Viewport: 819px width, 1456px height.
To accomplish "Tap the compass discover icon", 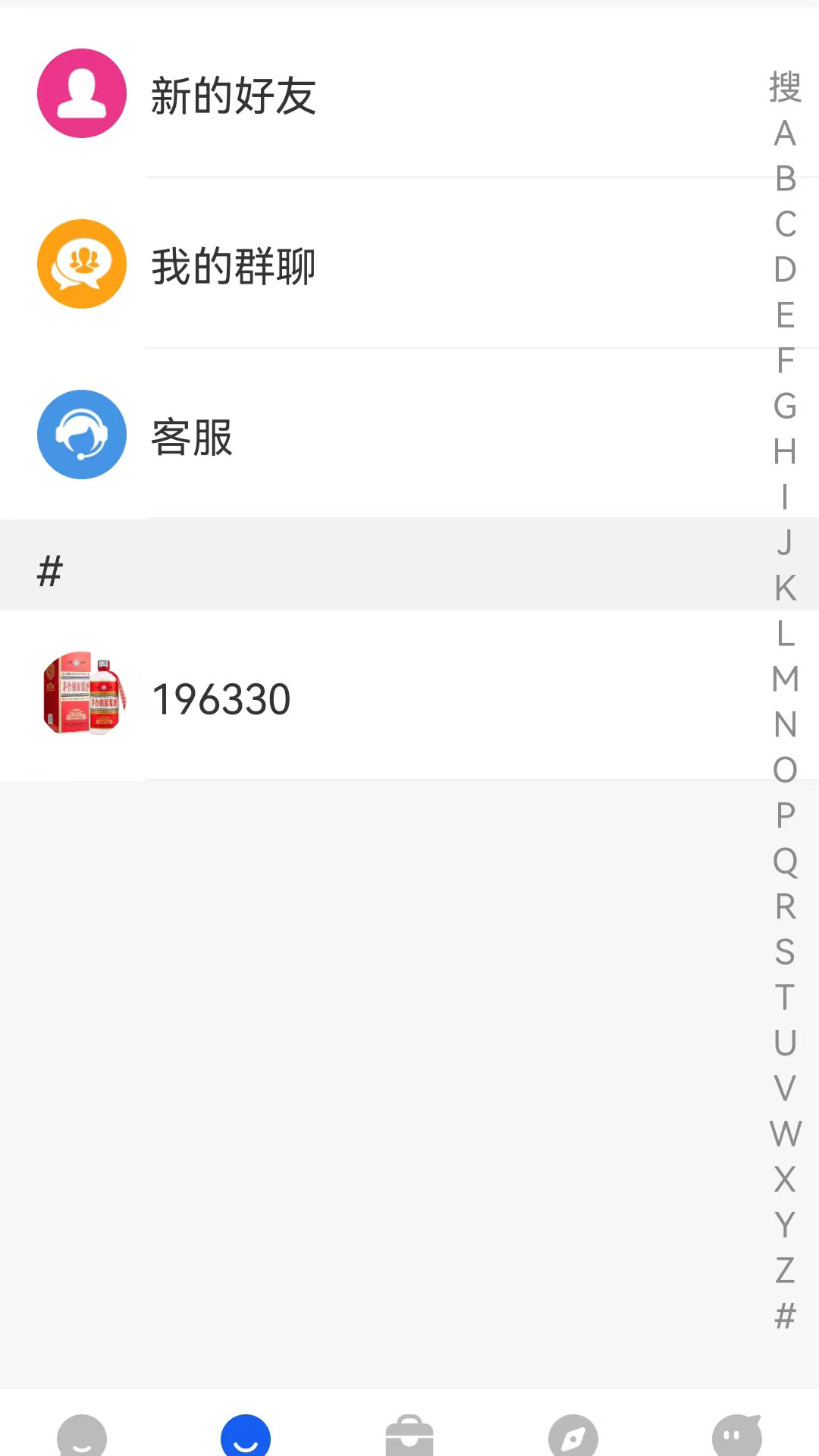I will 573,1436.
